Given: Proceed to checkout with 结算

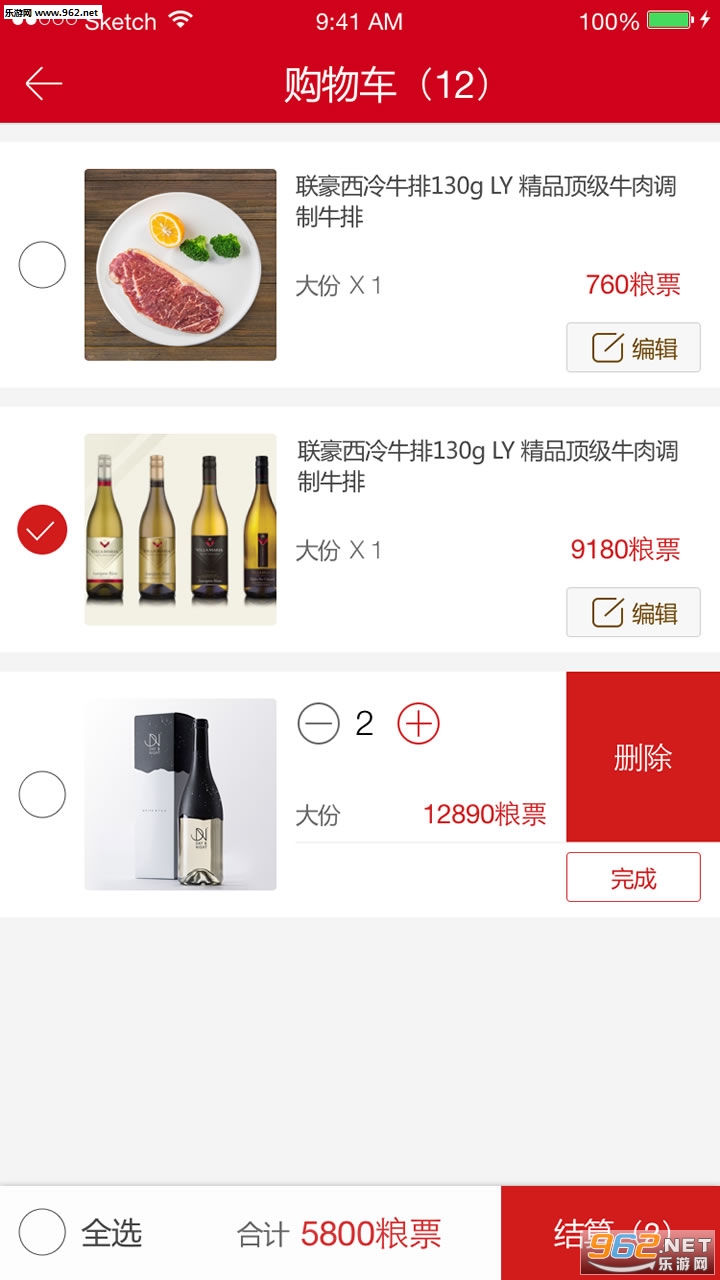Looking at the screenshot, I should (610, 1232).
